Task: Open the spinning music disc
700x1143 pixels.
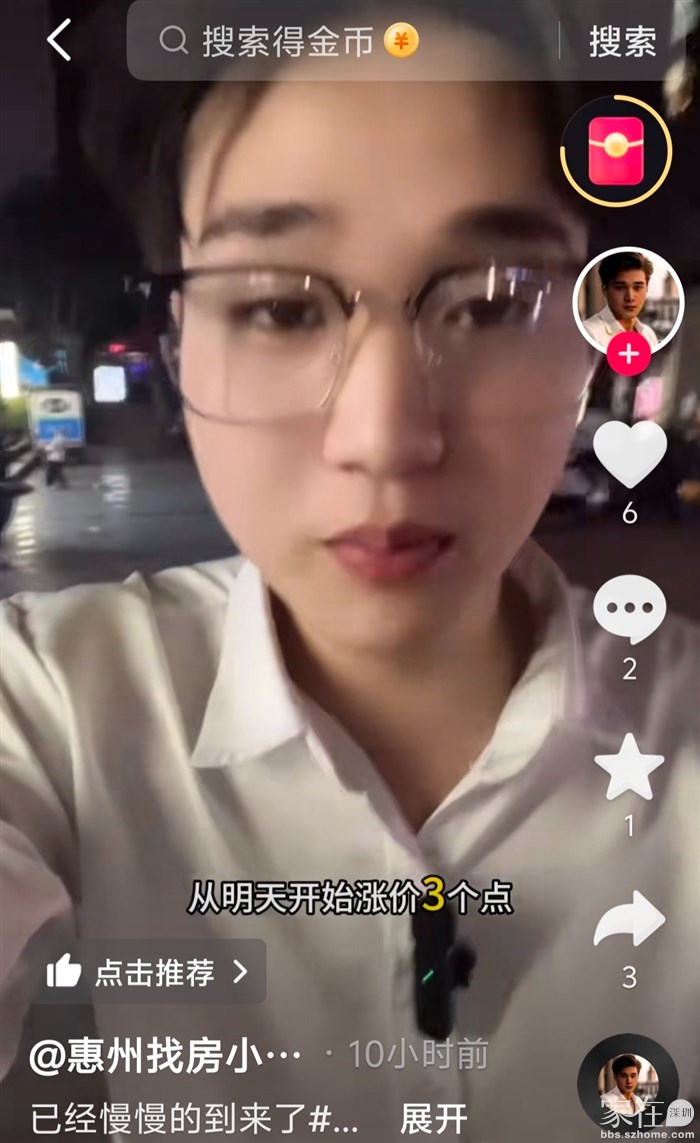Action: pos(627,1085)
